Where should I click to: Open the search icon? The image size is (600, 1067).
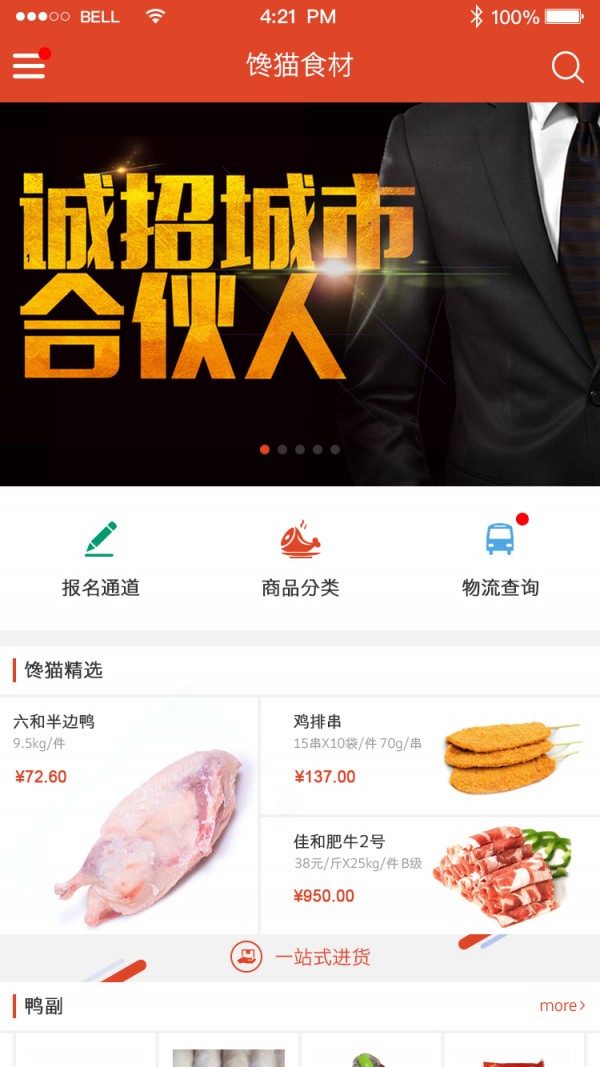click(567, 67)
